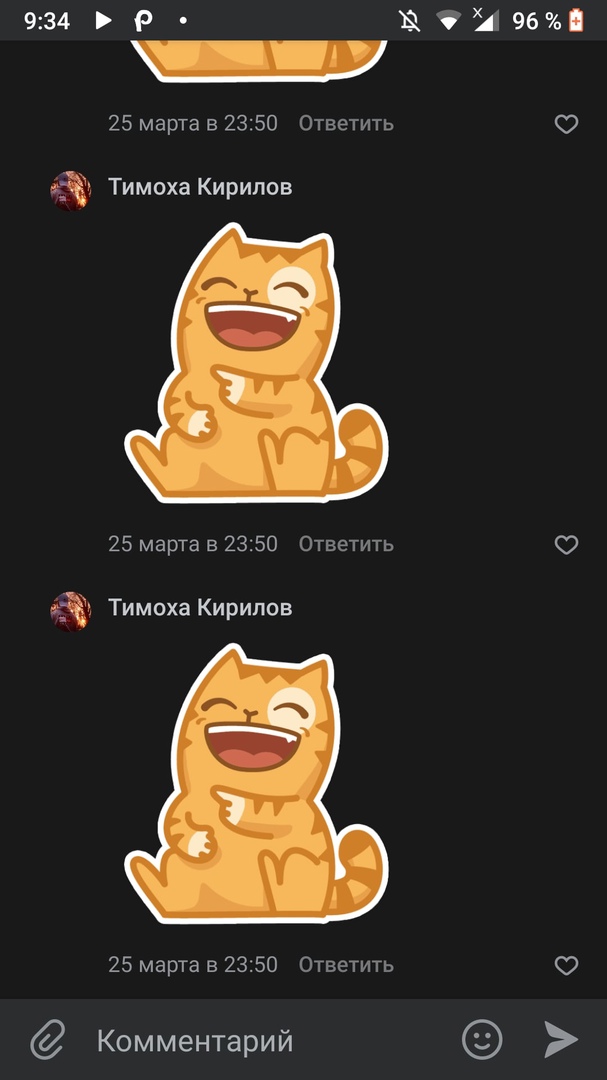Like the cut-off sticker comment
607x1080 pixels.
(x=566, y=124)
